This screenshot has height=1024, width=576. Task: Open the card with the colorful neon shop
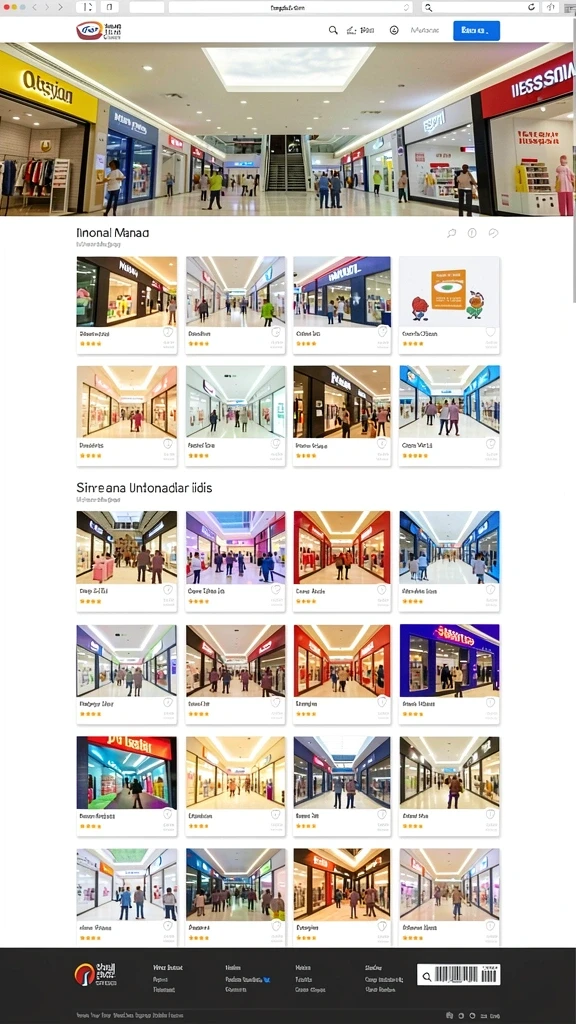[127, 786]
